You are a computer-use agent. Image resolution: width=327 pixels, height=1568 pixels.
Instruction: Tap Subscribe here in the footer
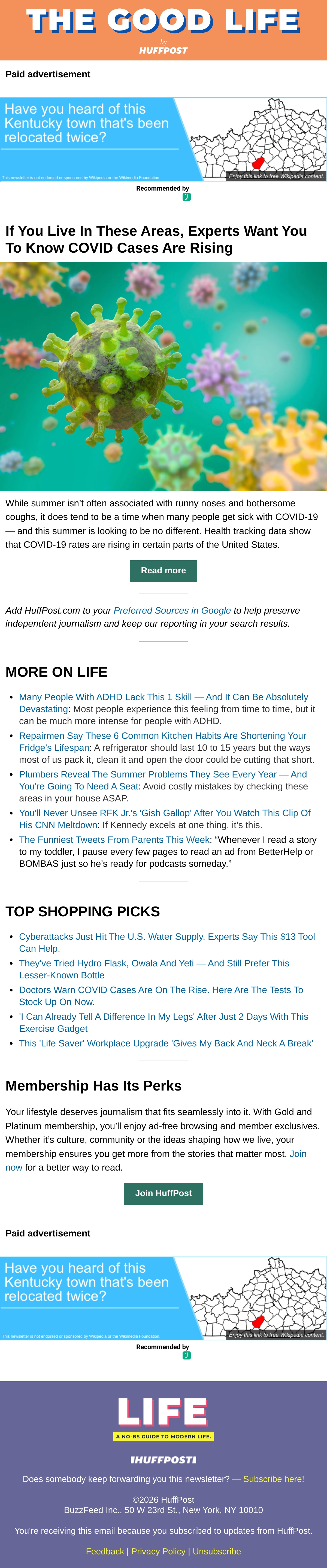[272, 1478]
